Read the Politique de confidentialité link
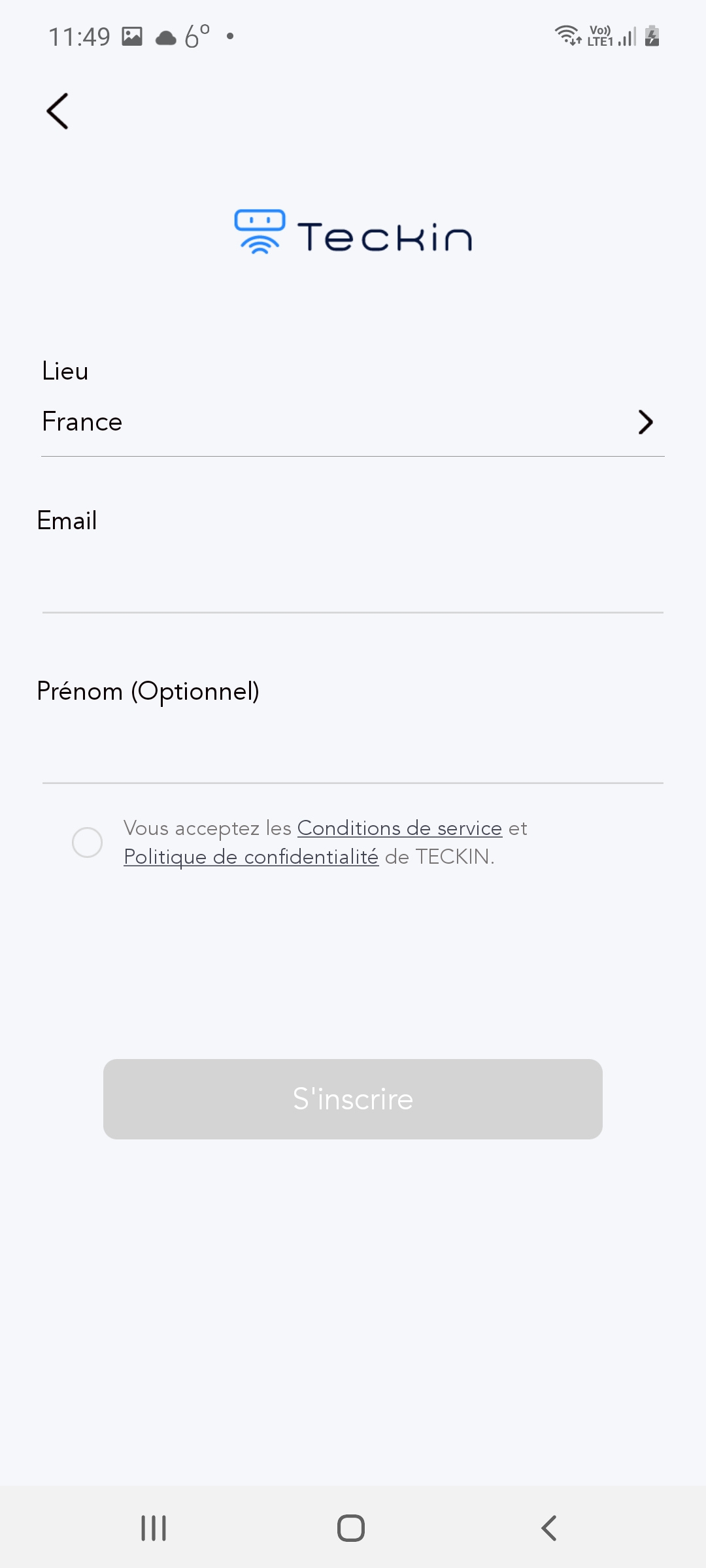 (x=251, y=857)
